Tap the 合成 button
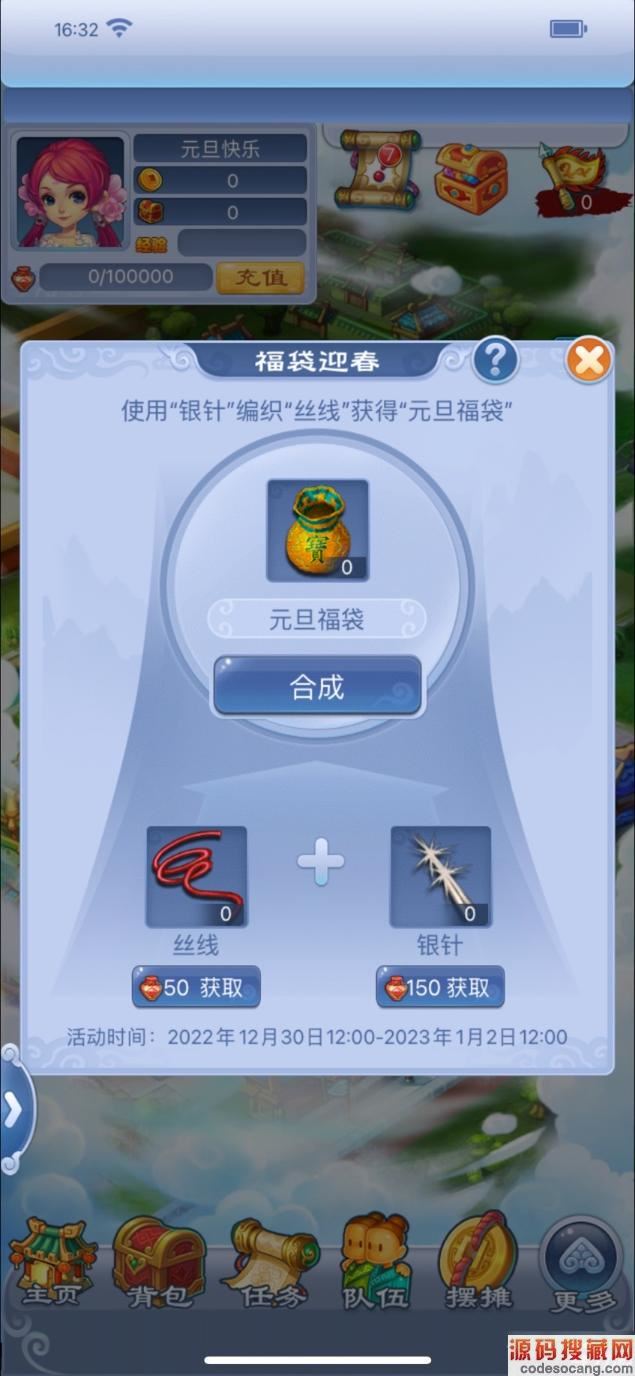This screenshot has width=635, height=1376. (x=318, y=687)
